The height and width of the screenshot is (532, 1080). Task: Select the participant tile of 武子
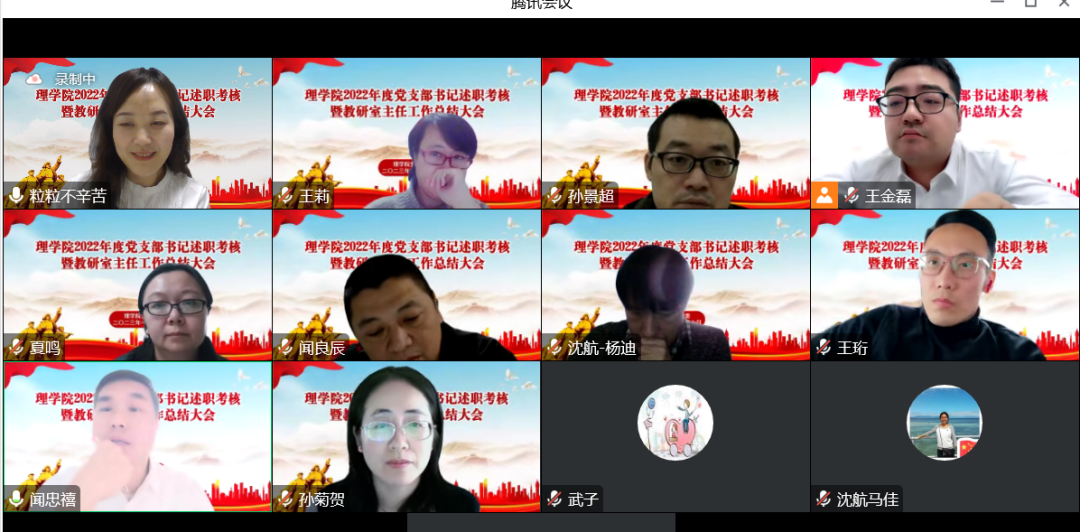(x=675, y=437)
